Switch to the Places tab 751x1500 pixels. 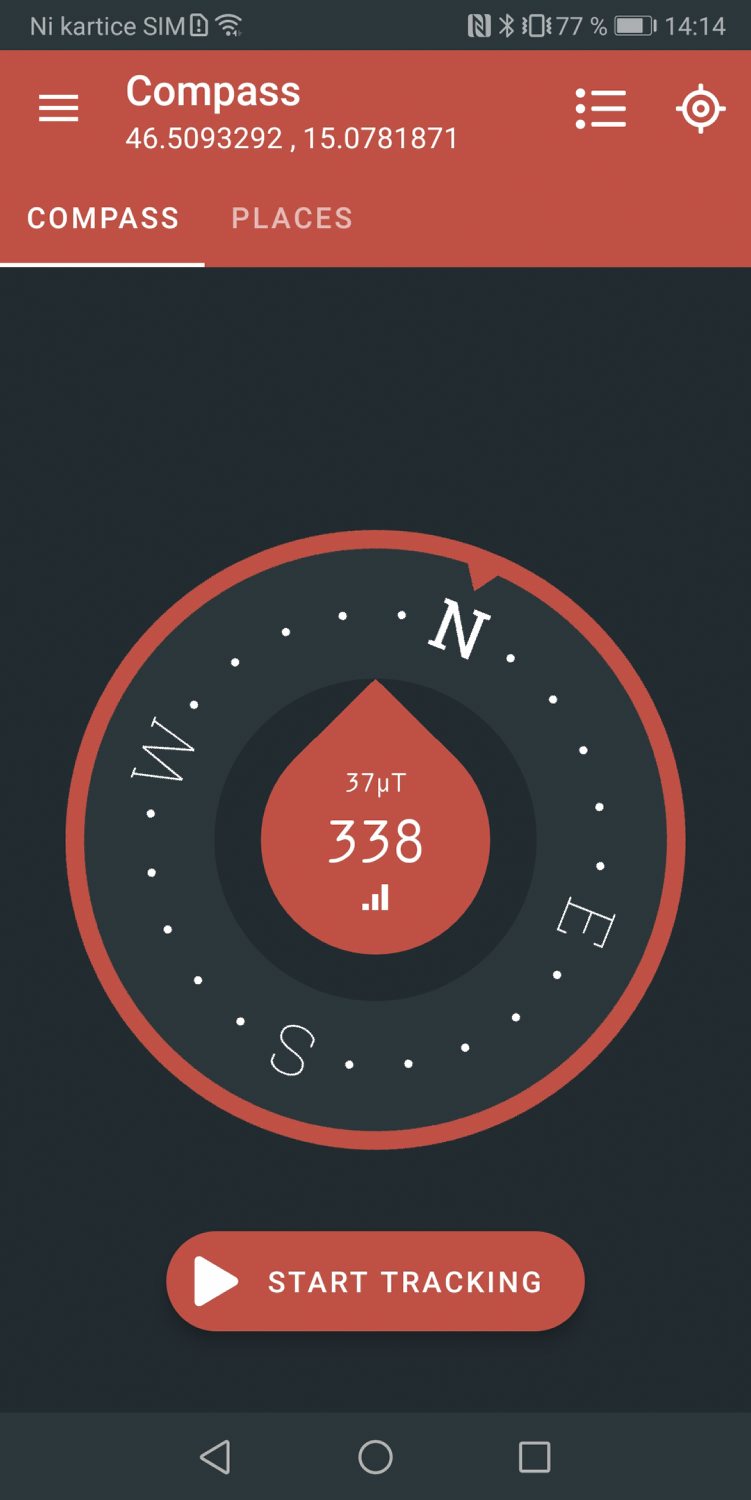(292, 218)
